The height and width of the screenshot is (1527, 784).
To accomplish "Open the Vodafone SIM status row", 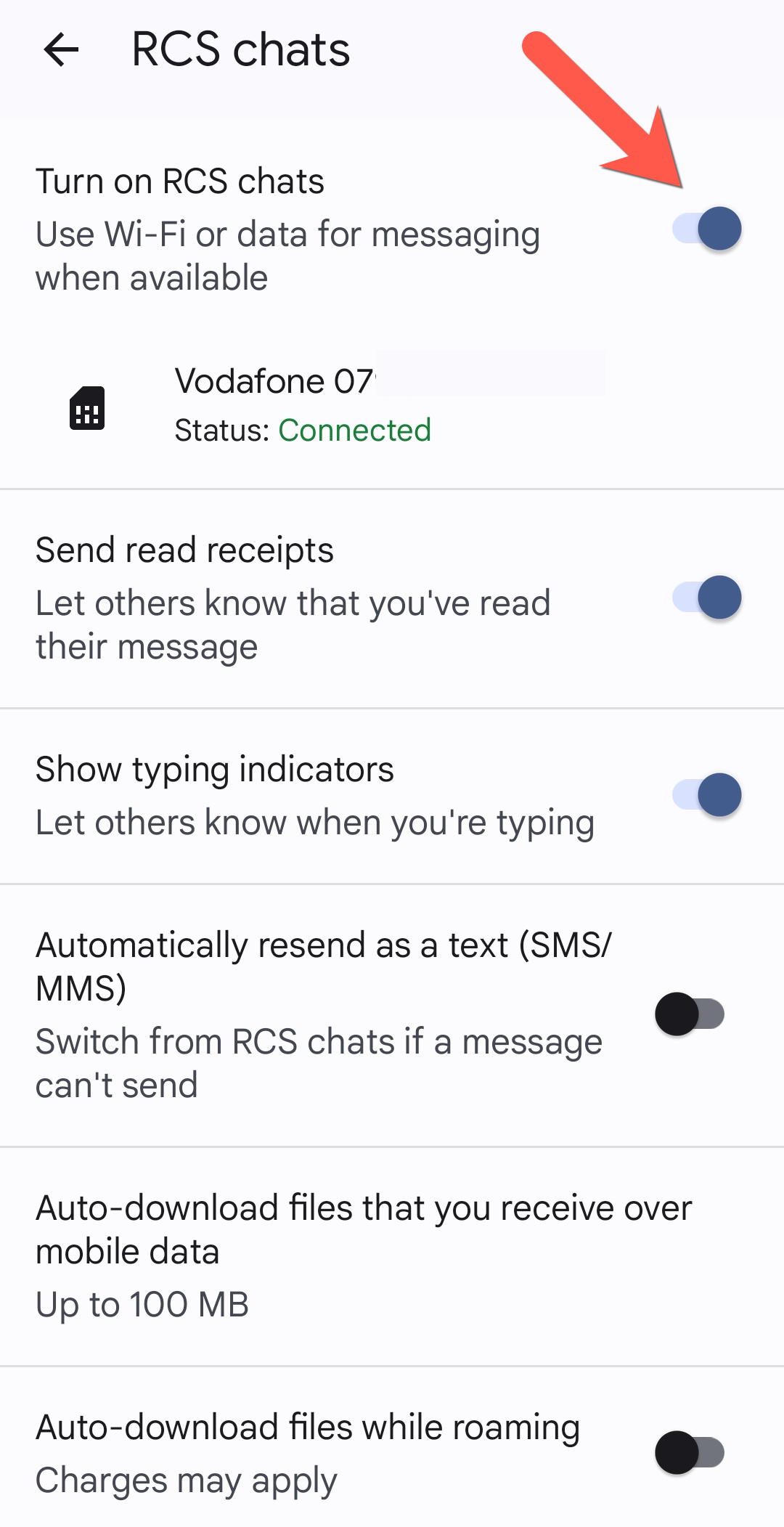I will pyautogui.click(x=305, y=405).
